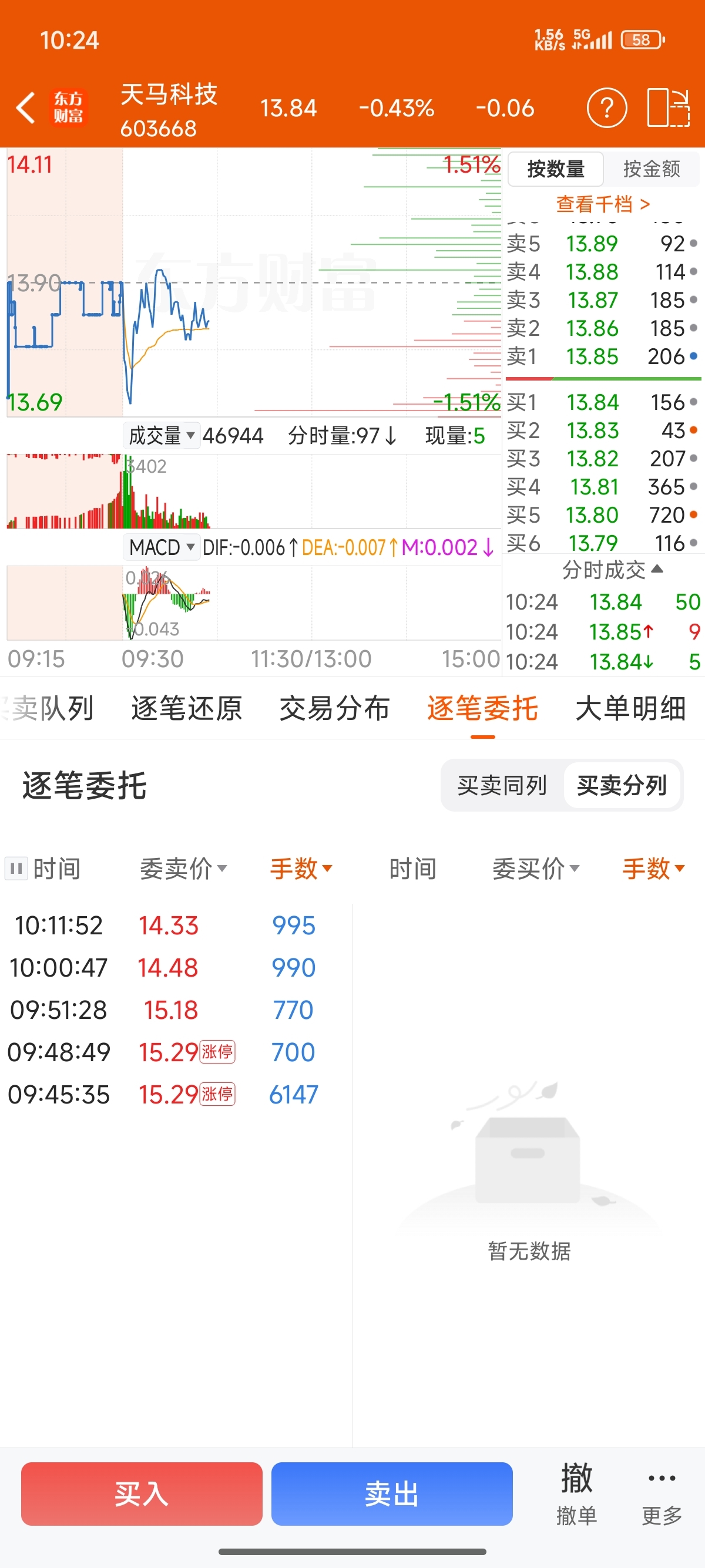Select the 买卖分列 view
This screenshot has height=1568, width=705.
point(622,785)
